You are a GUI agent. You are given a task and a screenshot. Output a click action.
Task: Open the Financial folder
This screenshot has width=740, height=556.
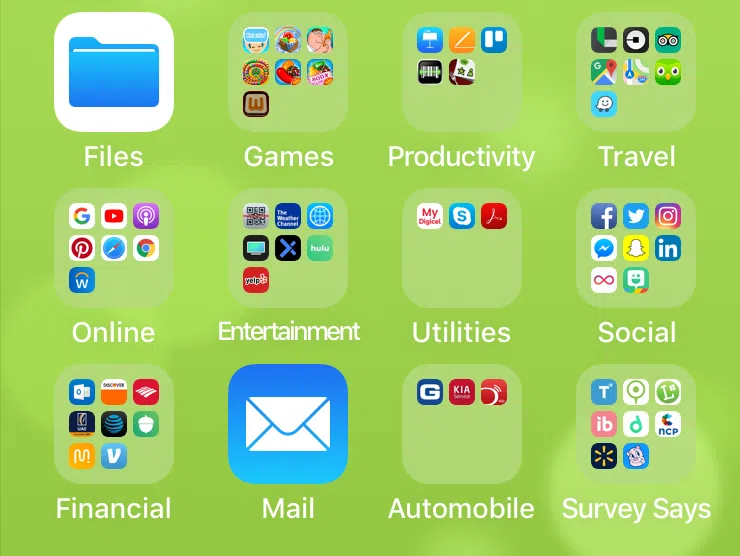click(113, 424)
